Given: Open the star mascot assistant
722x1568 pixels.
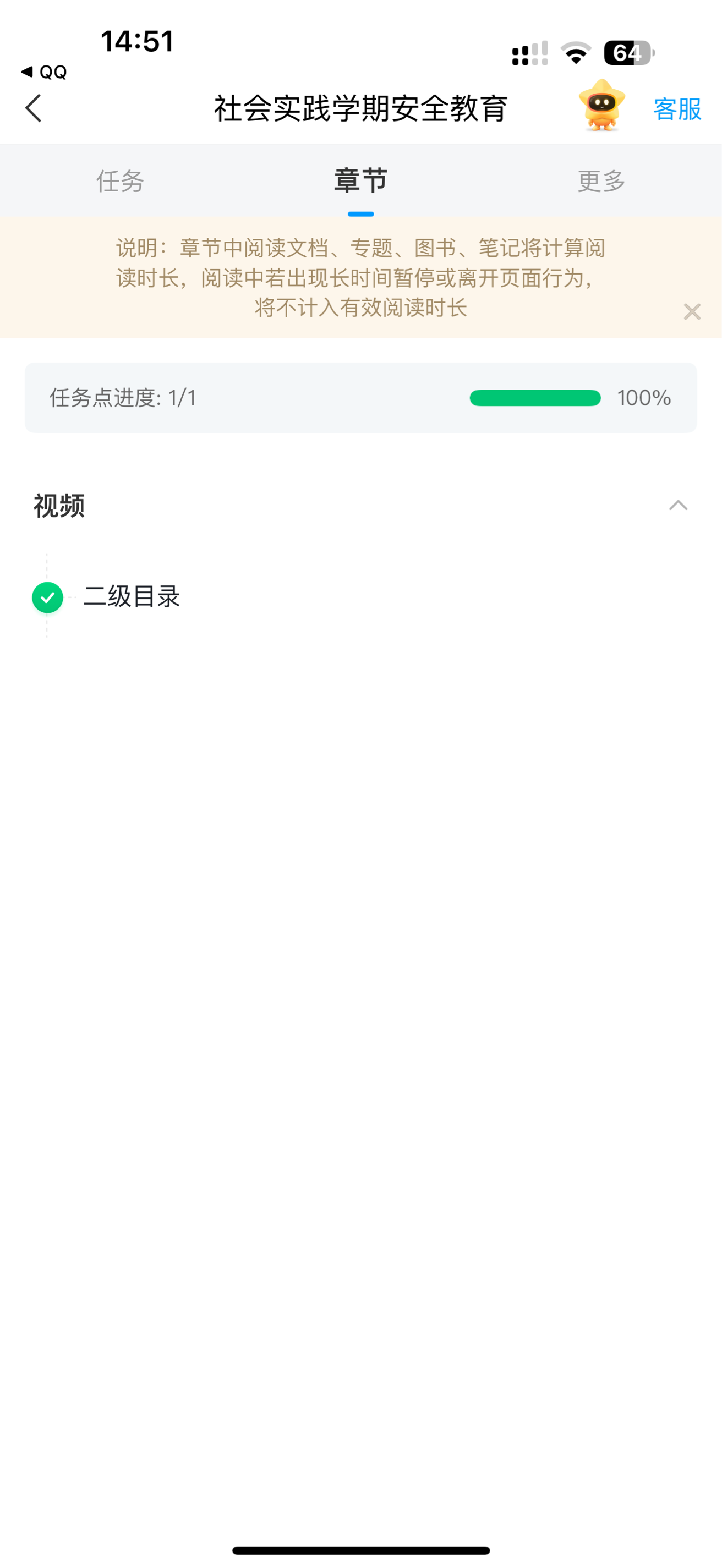Looking at the screenshot, I should (x=601, y=106).
